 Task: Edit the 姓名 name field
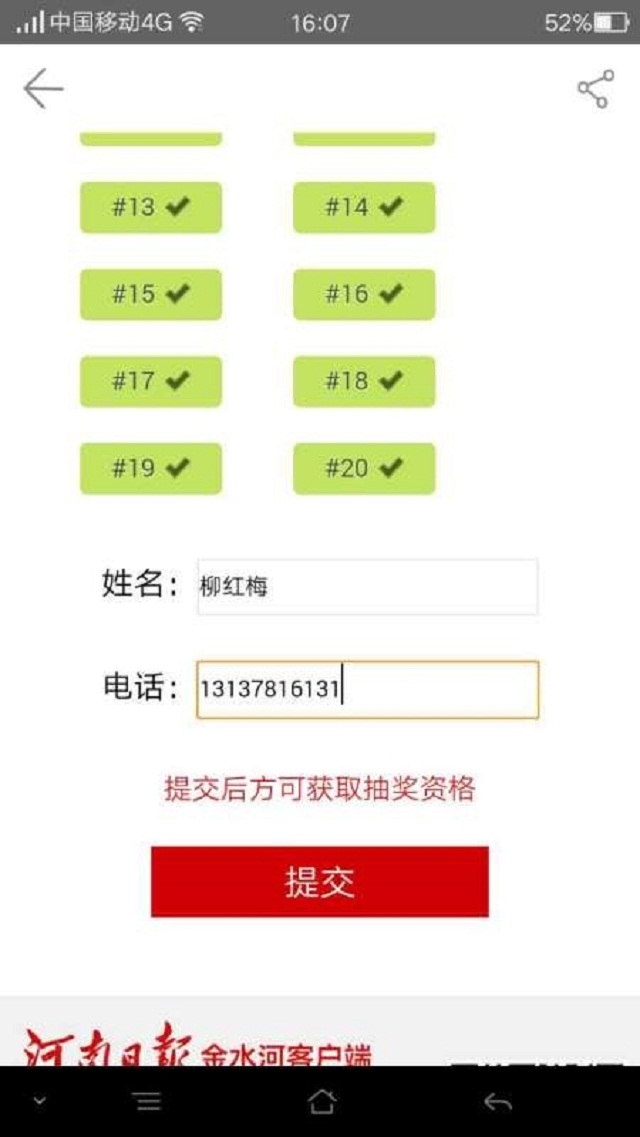click(367, 587)
